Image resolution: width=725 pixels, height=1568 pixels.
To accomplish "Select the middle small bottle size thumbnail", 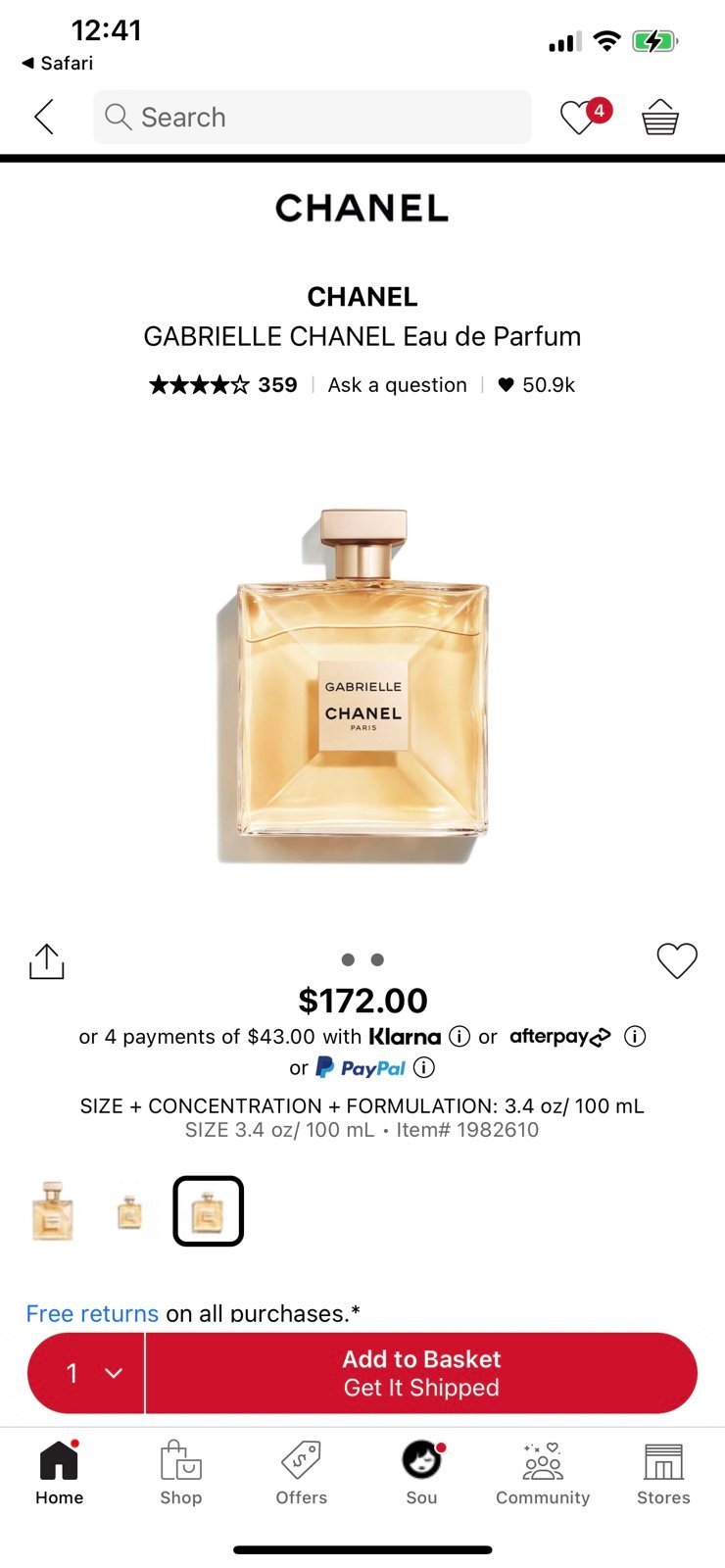I will tap(129, 1213).
